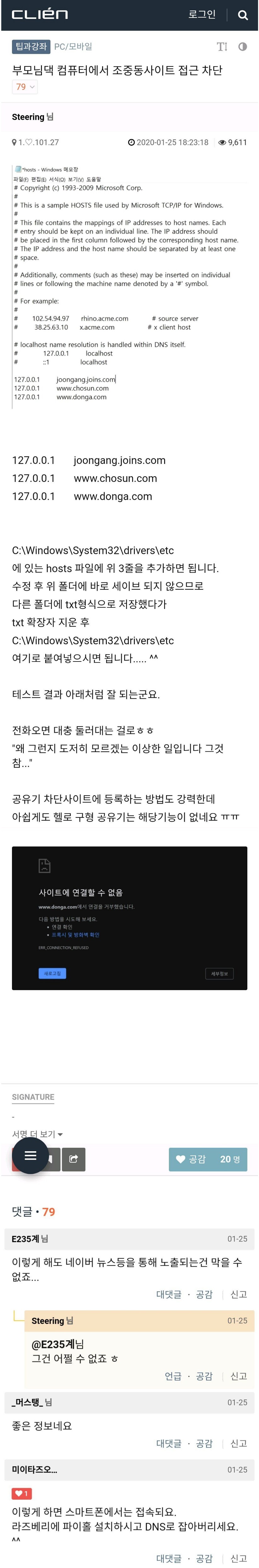Screen dimensions: 259x1568
Task: Open the 팁과강좌 board
Action: coord(31,46)
